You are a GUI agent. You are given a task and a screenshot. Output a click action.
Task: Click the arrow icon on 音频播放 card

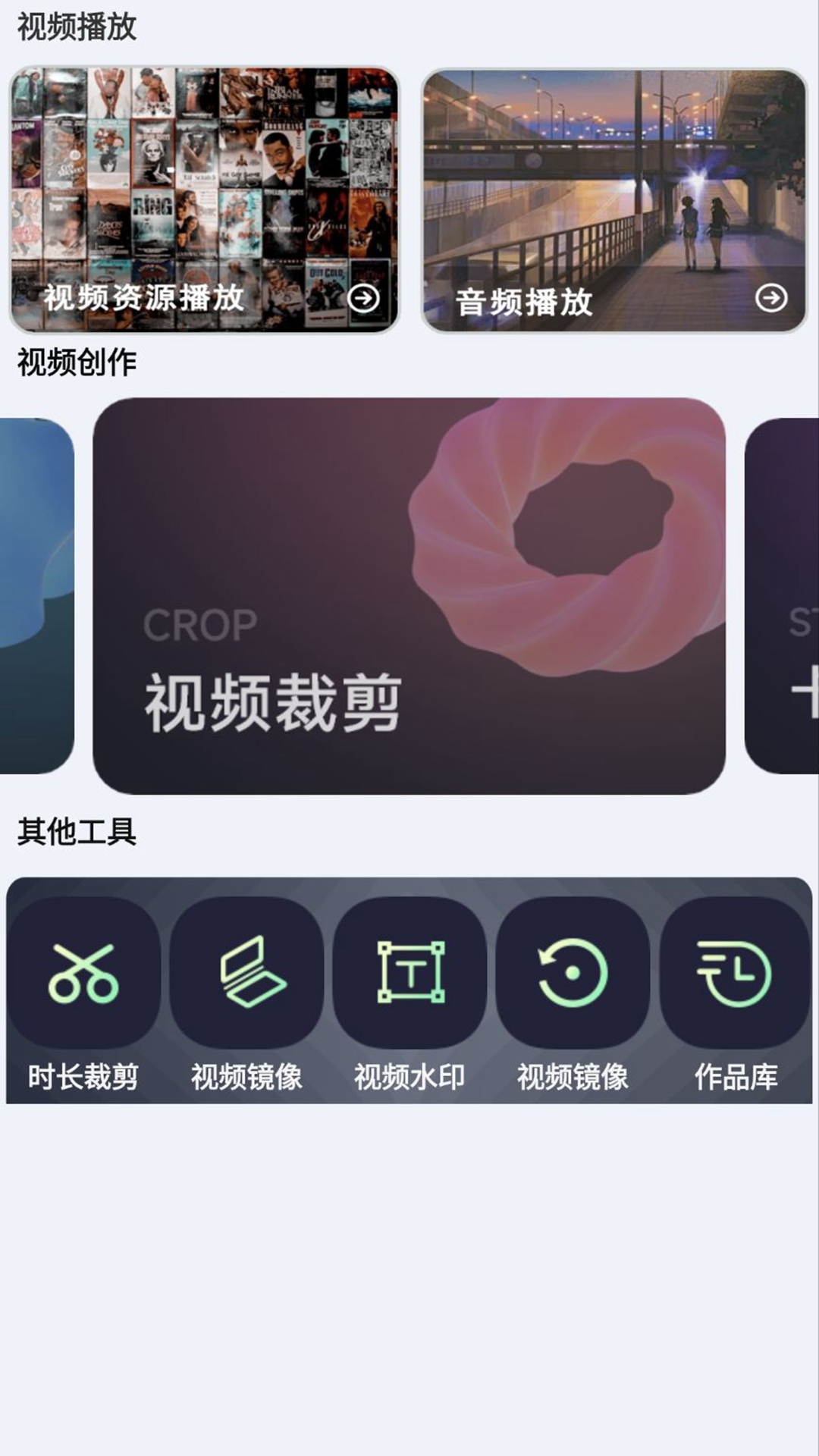click(771, 297)
